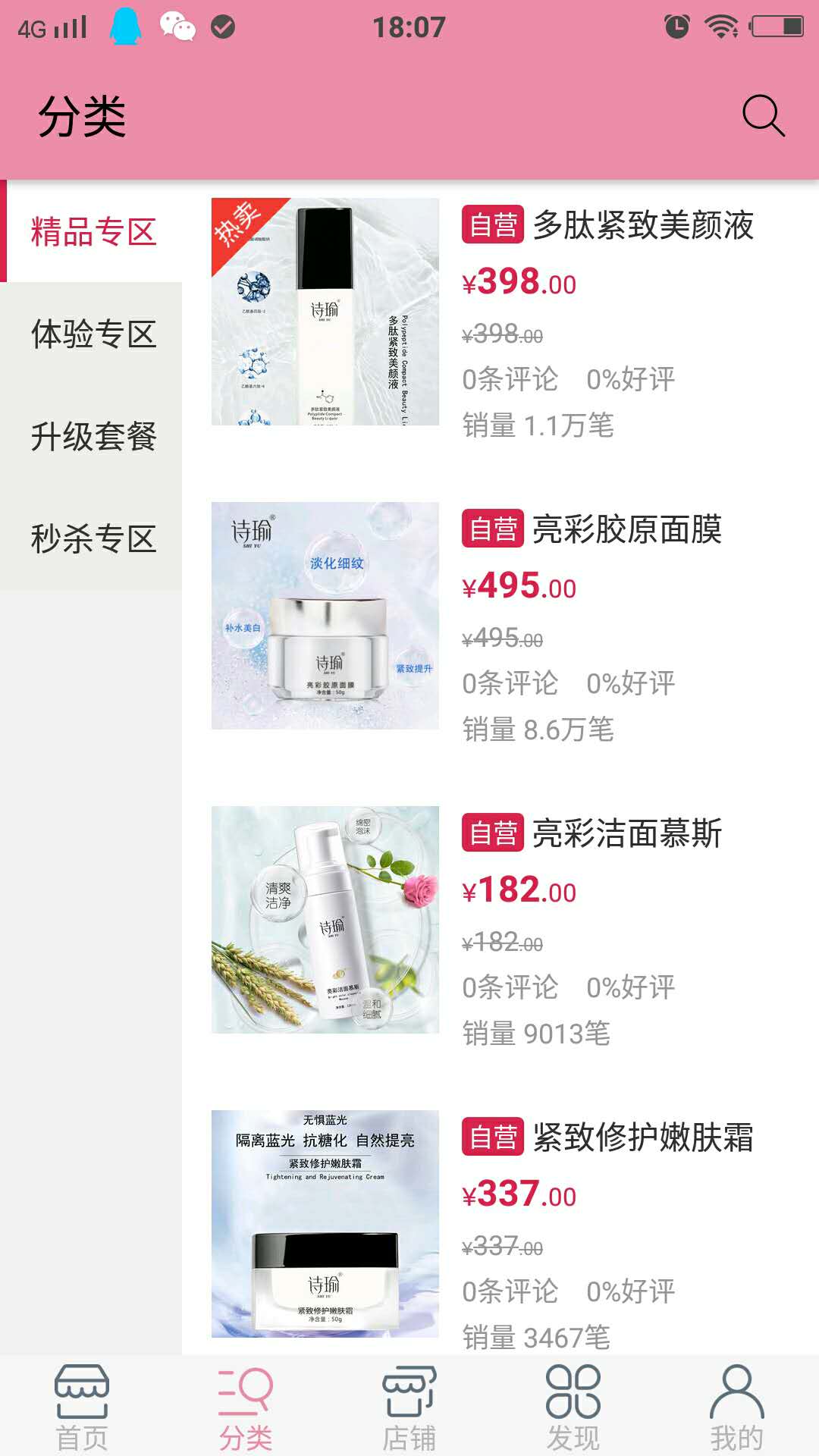Go to the 首页 tab
The height and width of the screenshot is (1456, 819).
click(82, 1407)
